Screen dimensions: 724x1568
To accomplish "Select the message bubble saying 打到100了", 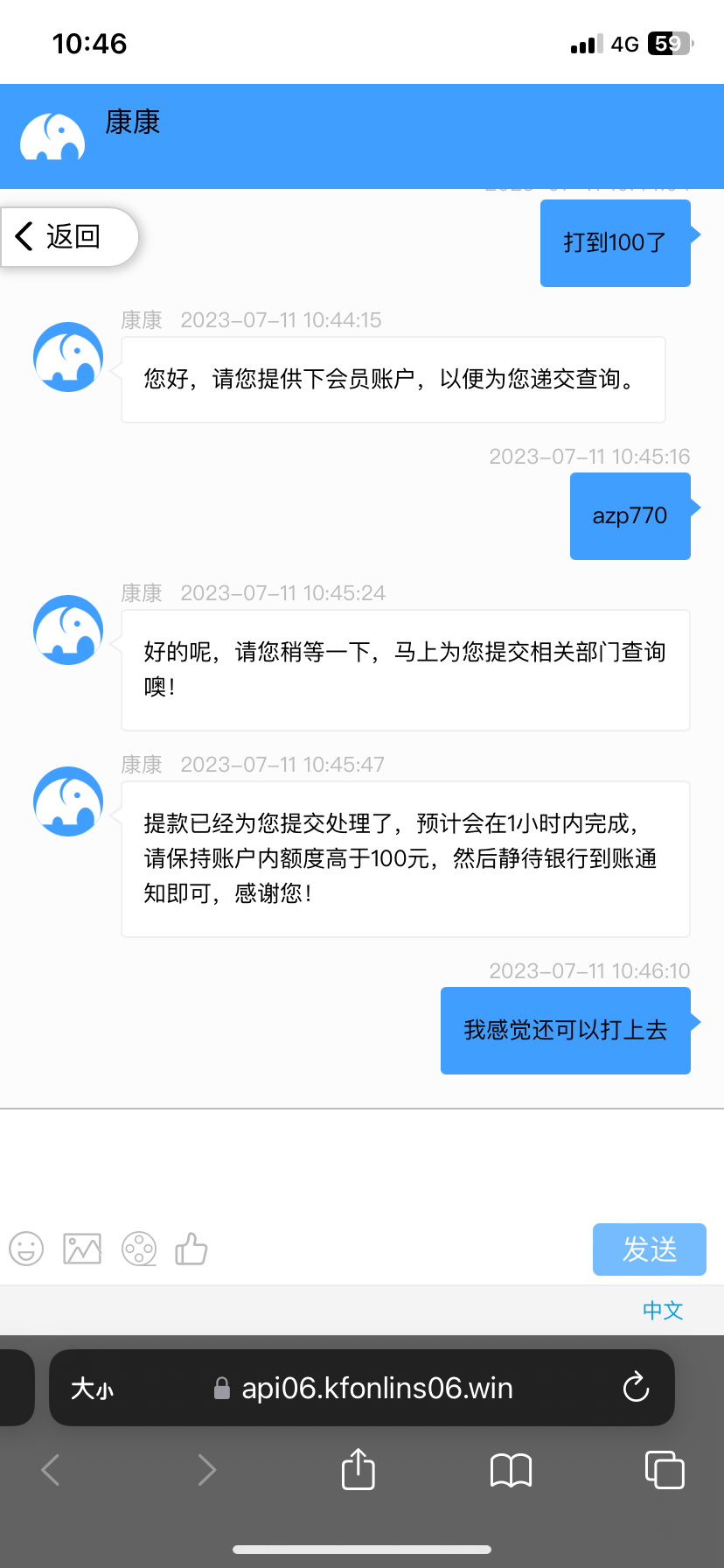I will [x=615, y=243].
